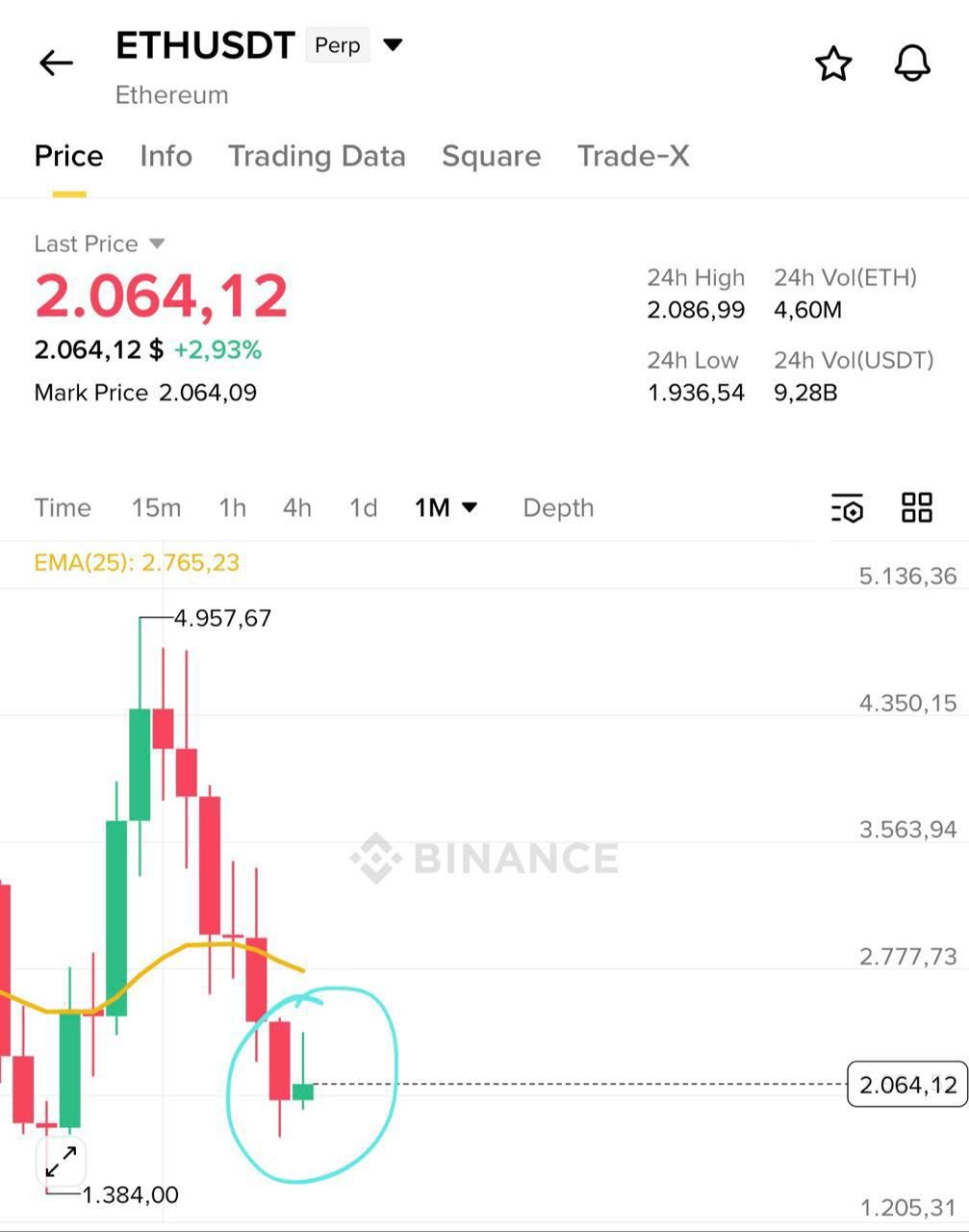Image resolution: width=969 pixels, height=1232 pixels.
Task: Add ETHUSDT to favorites with star
Action: (833, 64)
